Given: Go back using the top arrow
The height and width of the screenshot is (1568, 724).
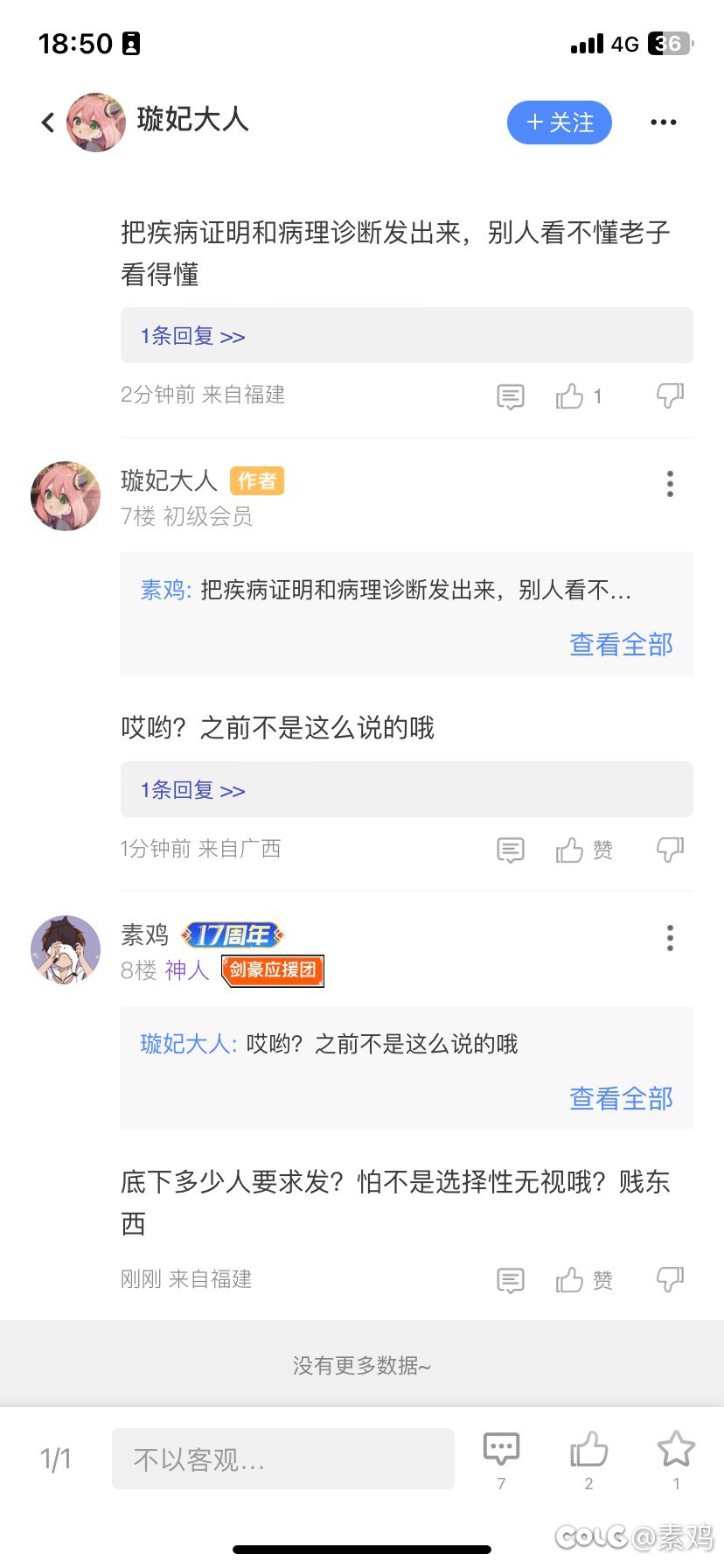Looking at the screenshot, I should pyautogui.click(x=48, y=122).
